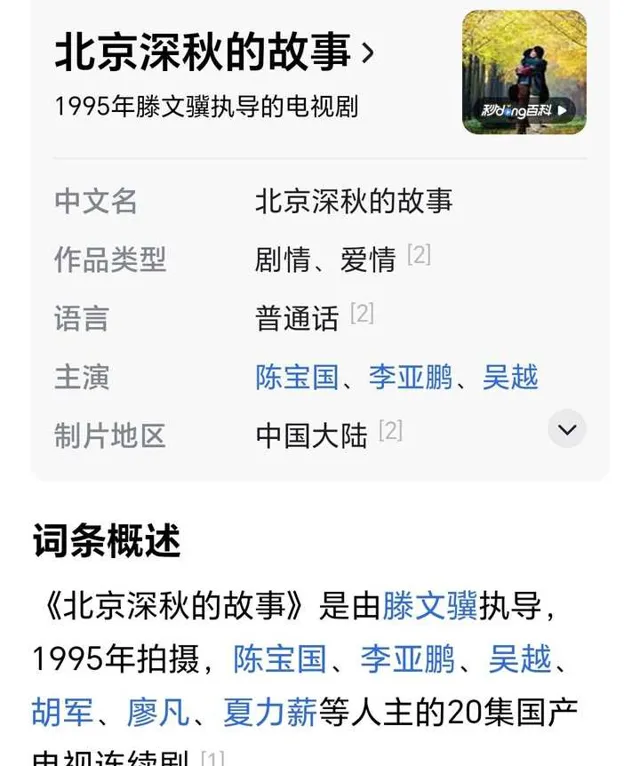Open 吴越 link in the 词条概述 paragraph
Viewport: 640px width, 766px height.
pyautogui.click(x=520, y=659)
